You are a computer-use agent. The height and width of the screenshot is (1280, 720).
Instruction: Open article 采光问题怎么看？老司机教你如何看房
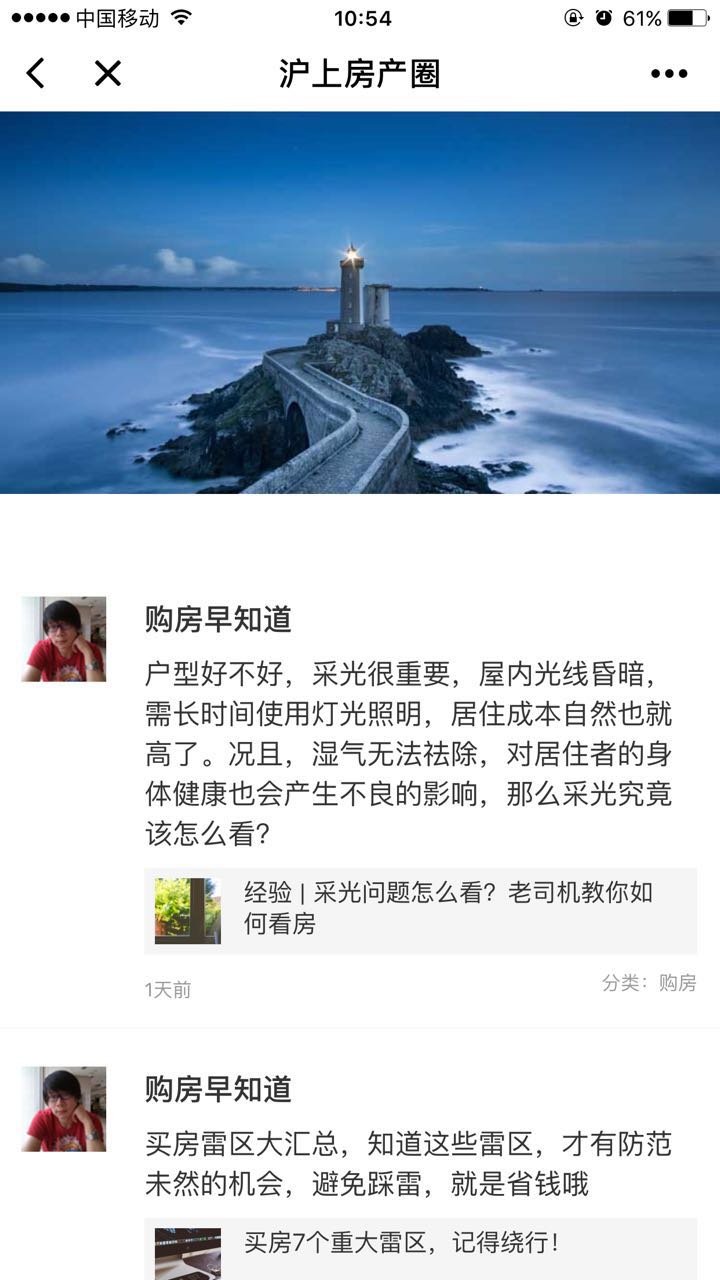(x=420, y=910)
